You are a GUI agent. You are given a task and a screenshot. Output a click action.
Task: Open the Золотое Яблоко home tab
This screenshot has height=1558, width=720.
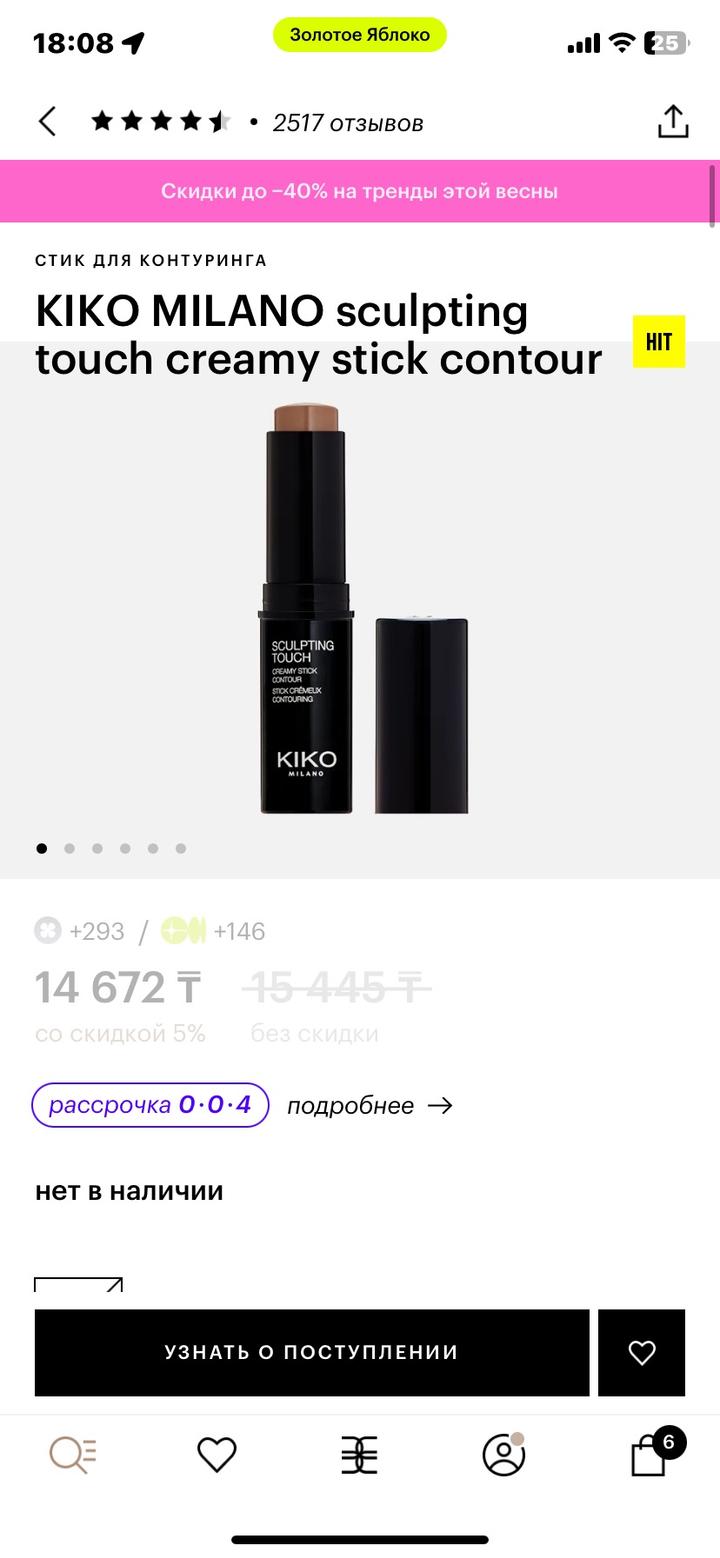tap(360, 1454)
